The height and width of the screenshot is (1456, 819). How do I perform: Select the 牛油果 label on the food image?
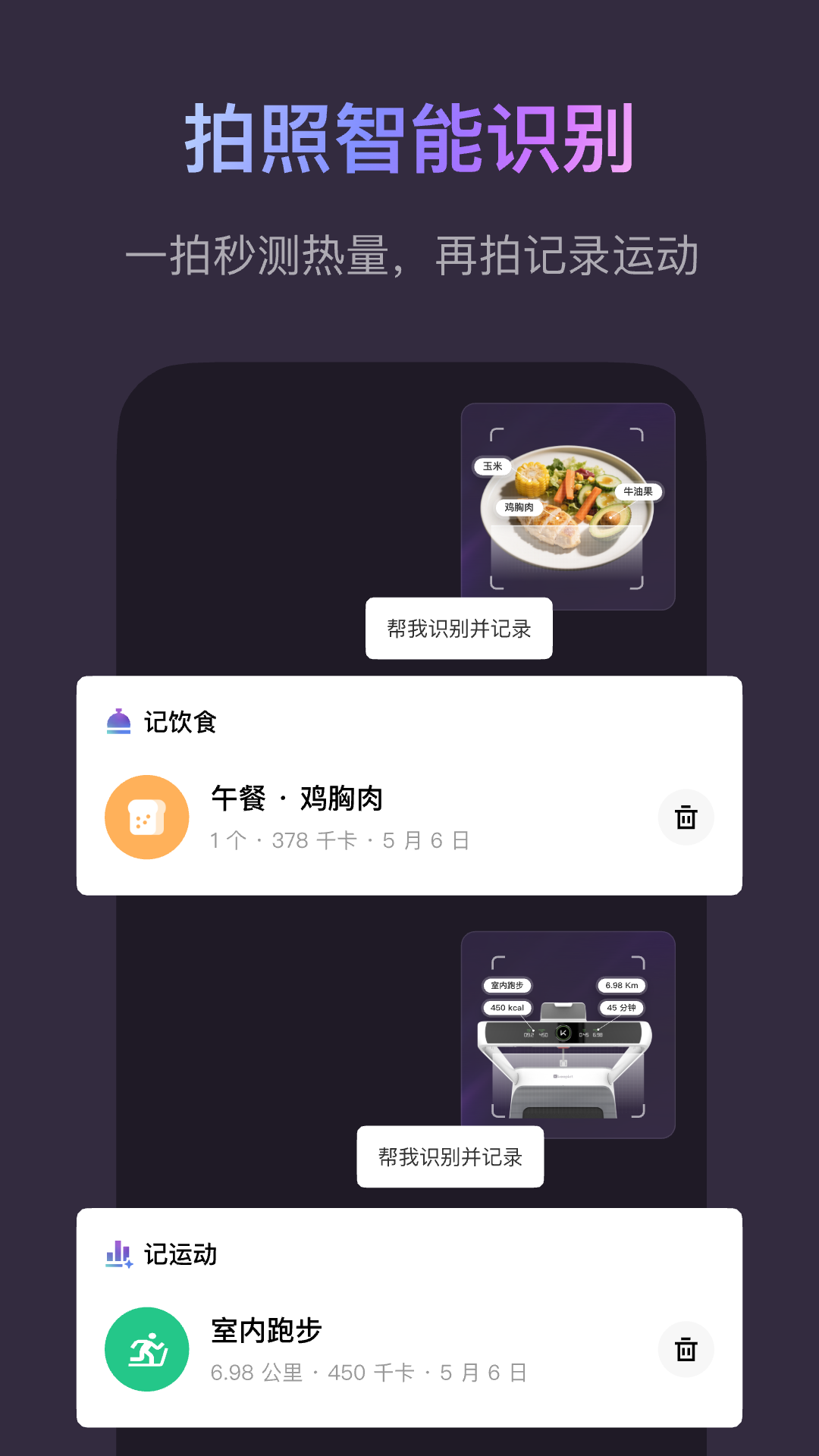click(639, 491)
